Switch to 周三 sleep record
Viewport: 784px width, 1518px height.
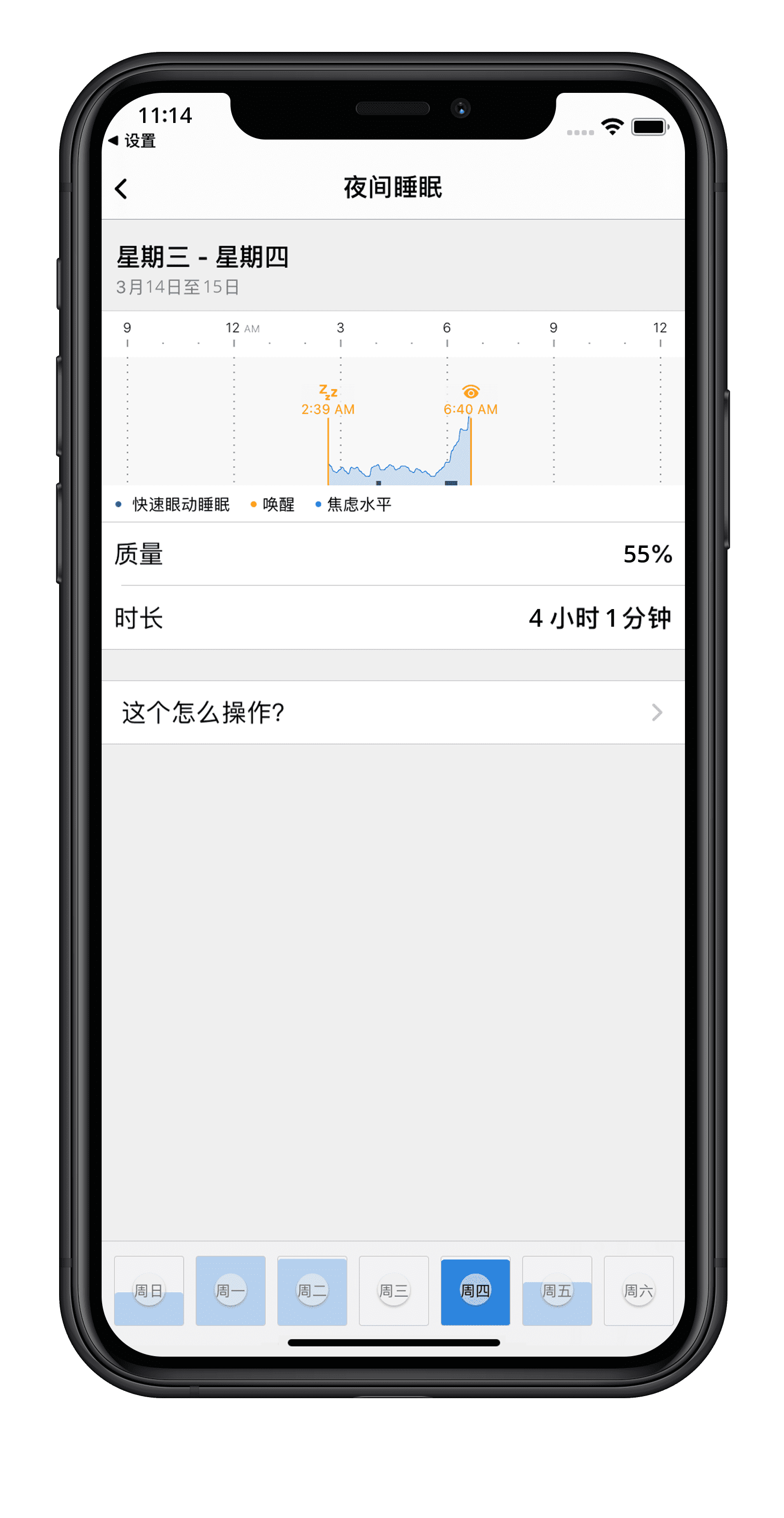(x=394, y=1291)
